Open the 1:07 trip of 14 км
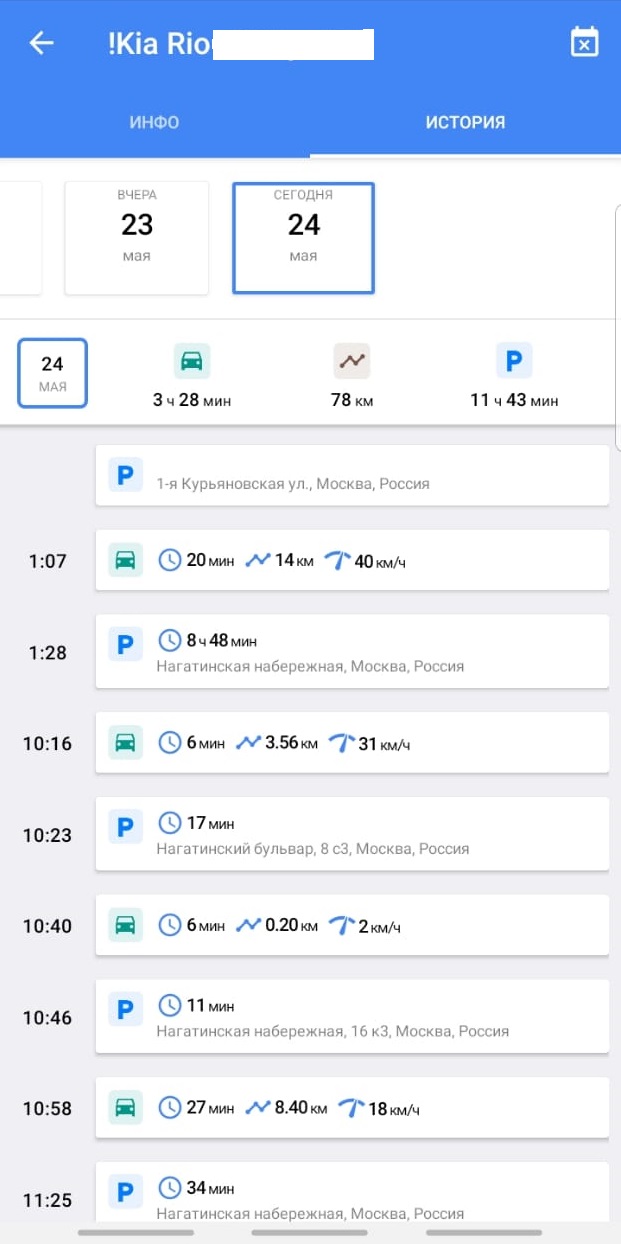Viewport: 621px width, 1244px height. coord(352,561)
